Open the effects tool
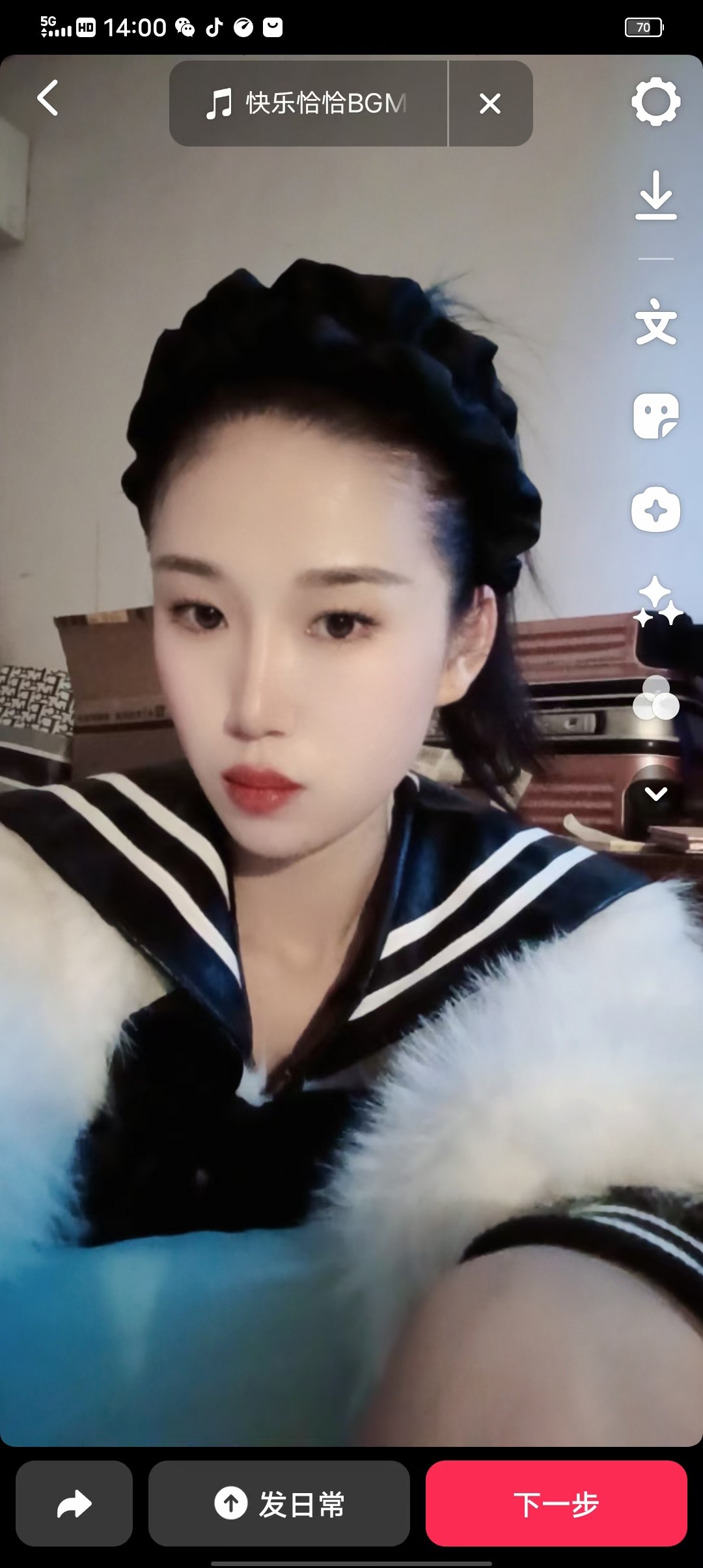Screen dimensions: 703x1568 (655, 510)
